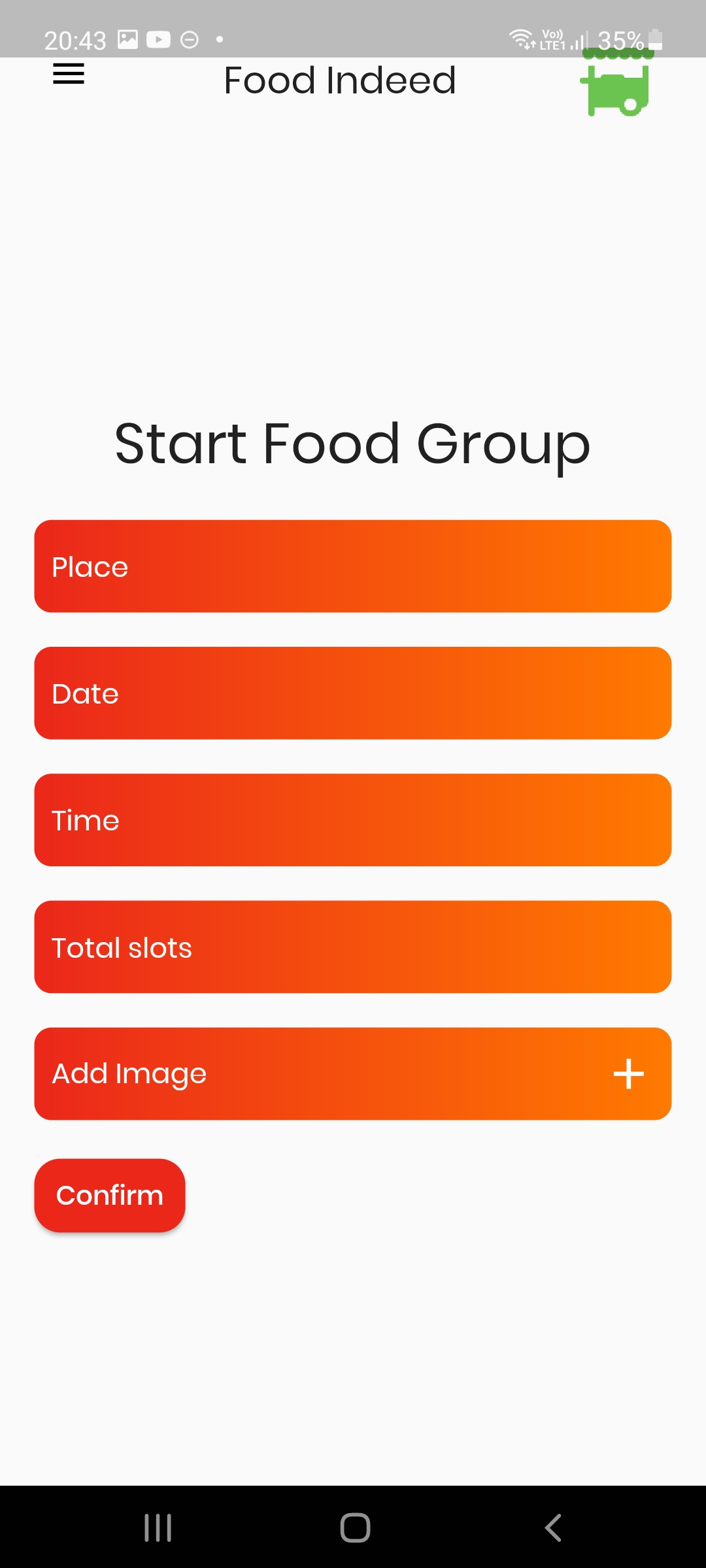Go back using the system back button
This screenshot has width=706, height=1568.
[x=552, y=1527]
